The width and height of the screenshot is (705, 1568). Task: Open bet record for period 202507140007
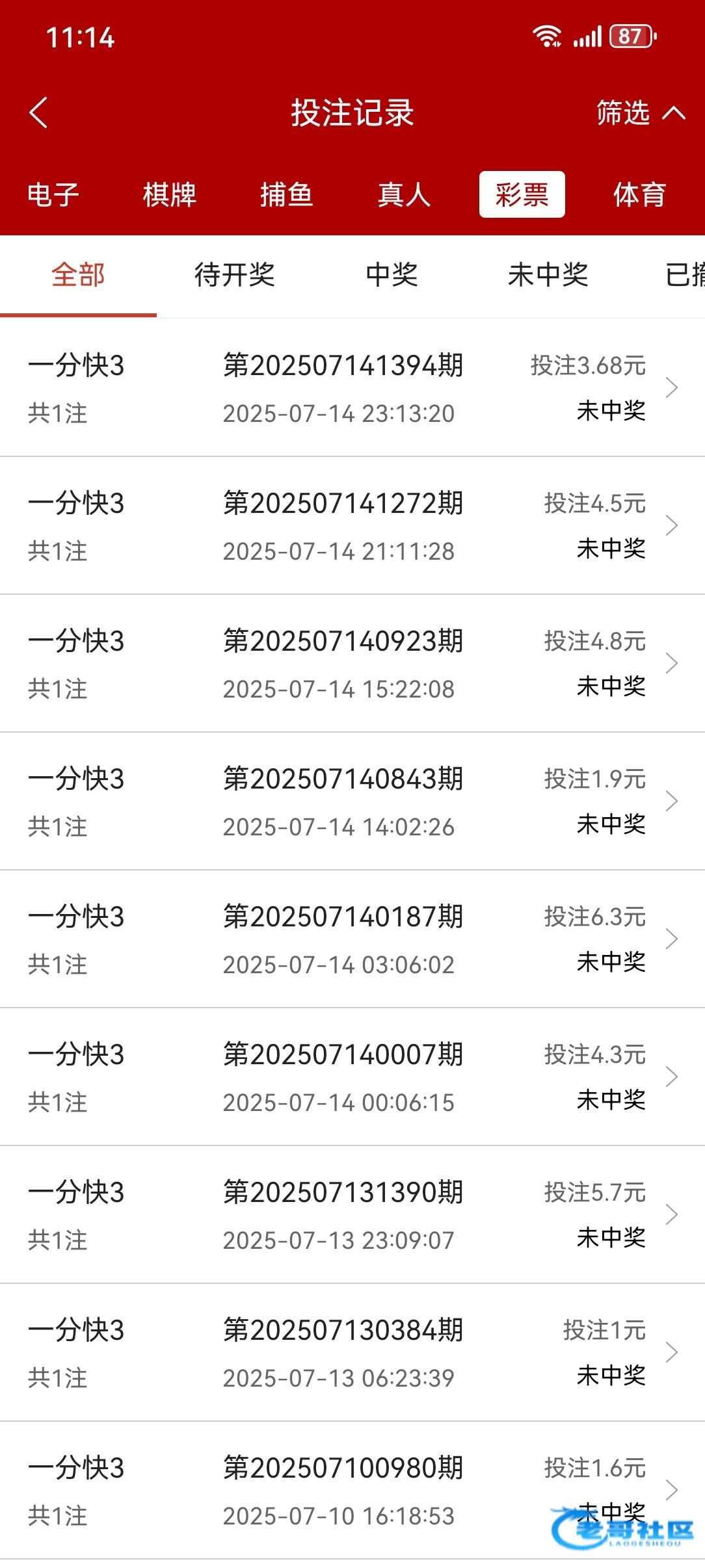click(352, 1077)
